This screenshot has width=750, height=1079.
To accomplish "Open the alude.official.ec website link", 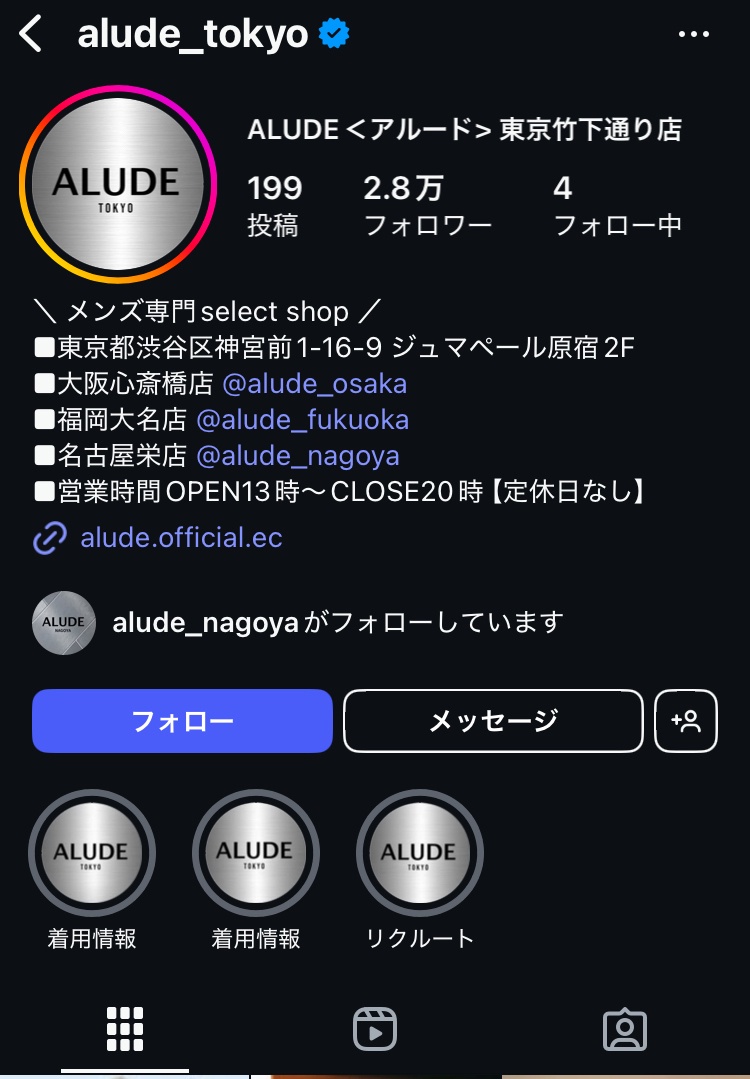I will [x=181, y=538].
